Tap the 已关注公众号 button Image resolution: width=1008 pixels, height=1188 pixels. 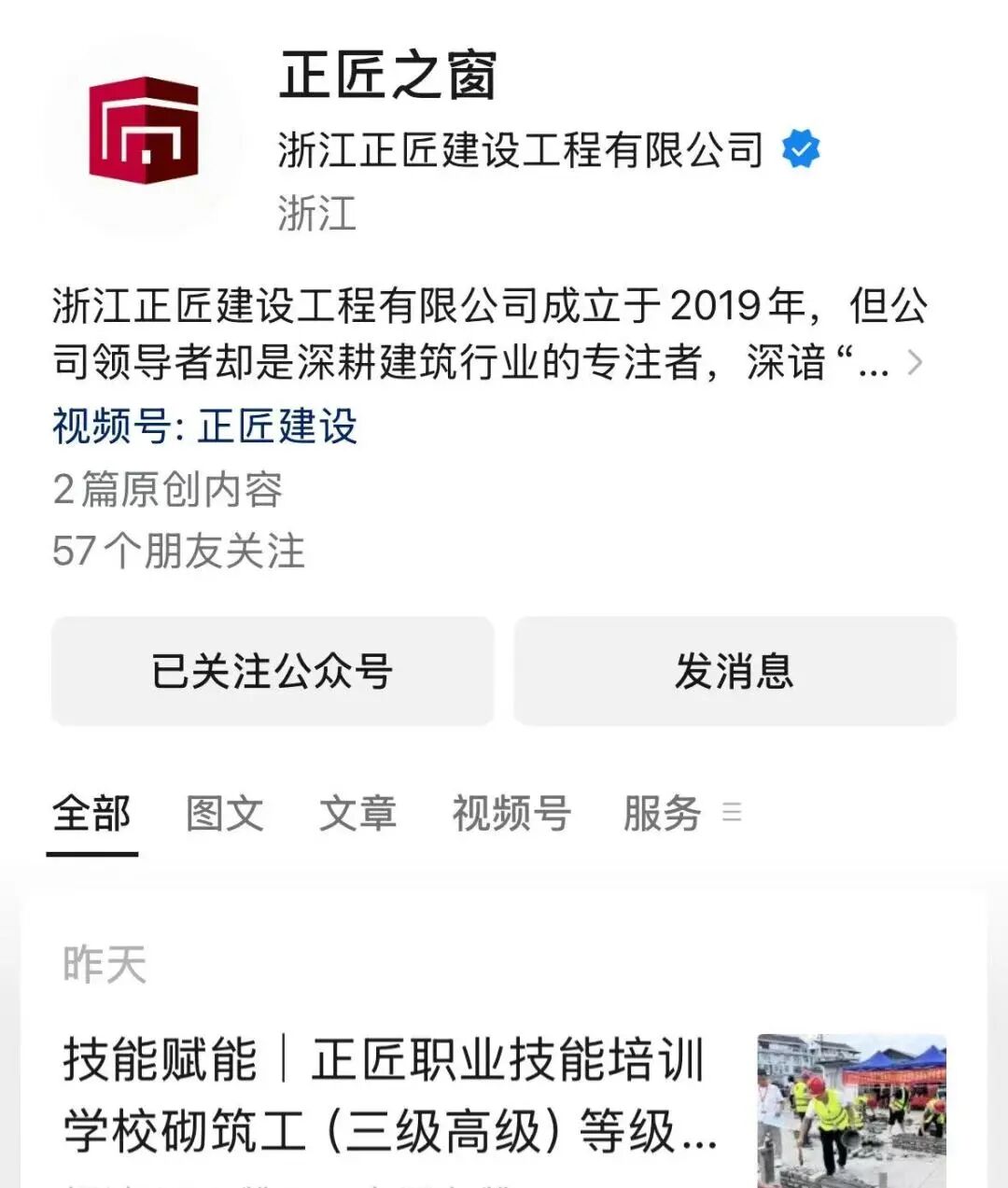[x=272, y=671]
